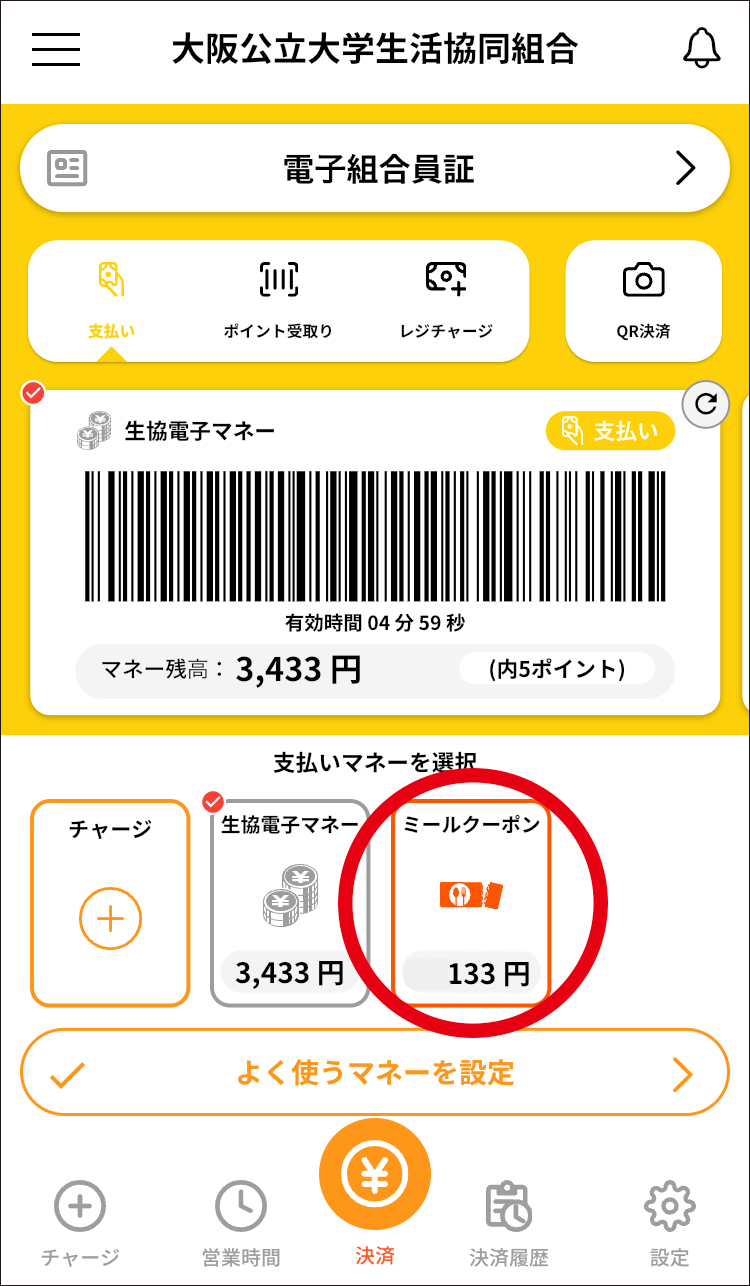View 決済履歴 history tab
This screenshot has width=750, height=1286.
509,1223
